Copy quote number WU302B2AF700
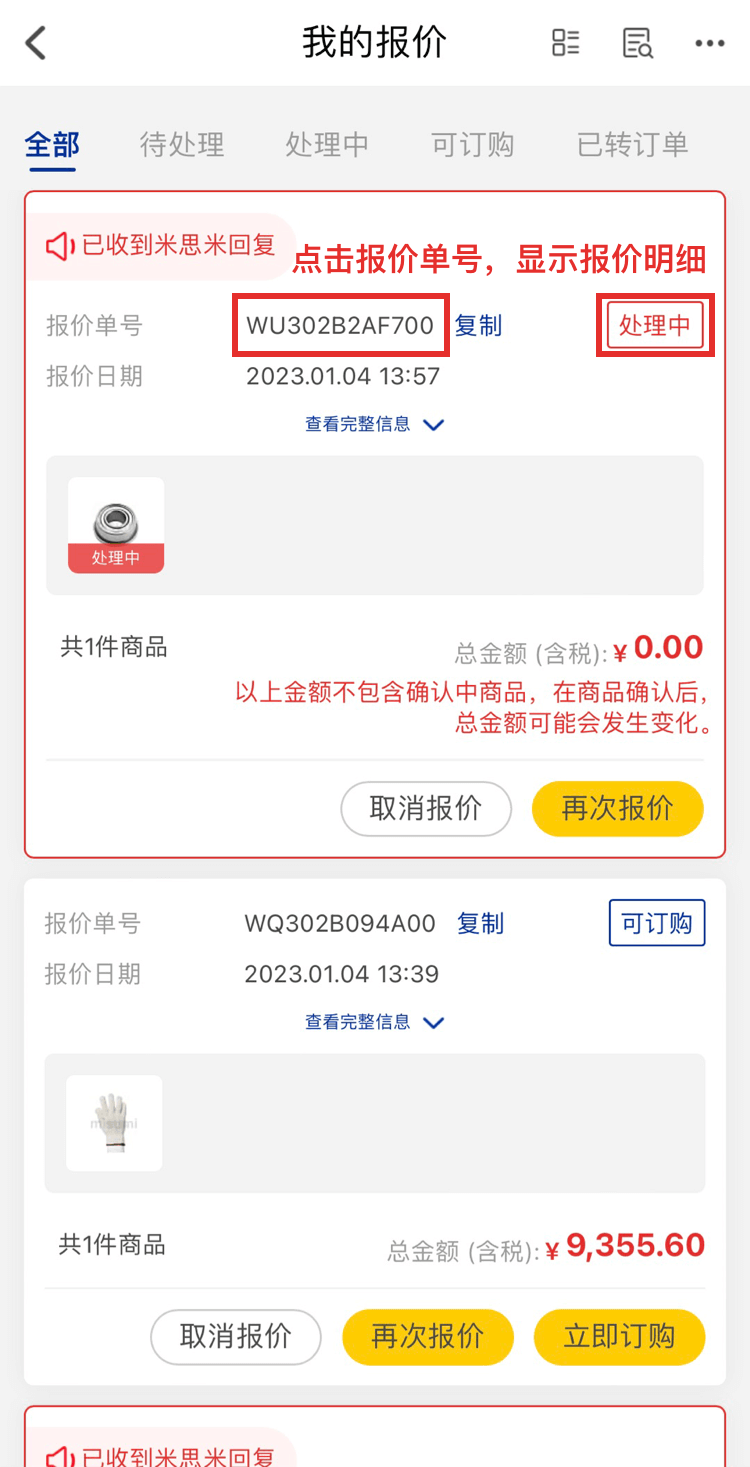The height and width of the screenshot is (1467, 750). pyautogui.click(x=478, y=325)
